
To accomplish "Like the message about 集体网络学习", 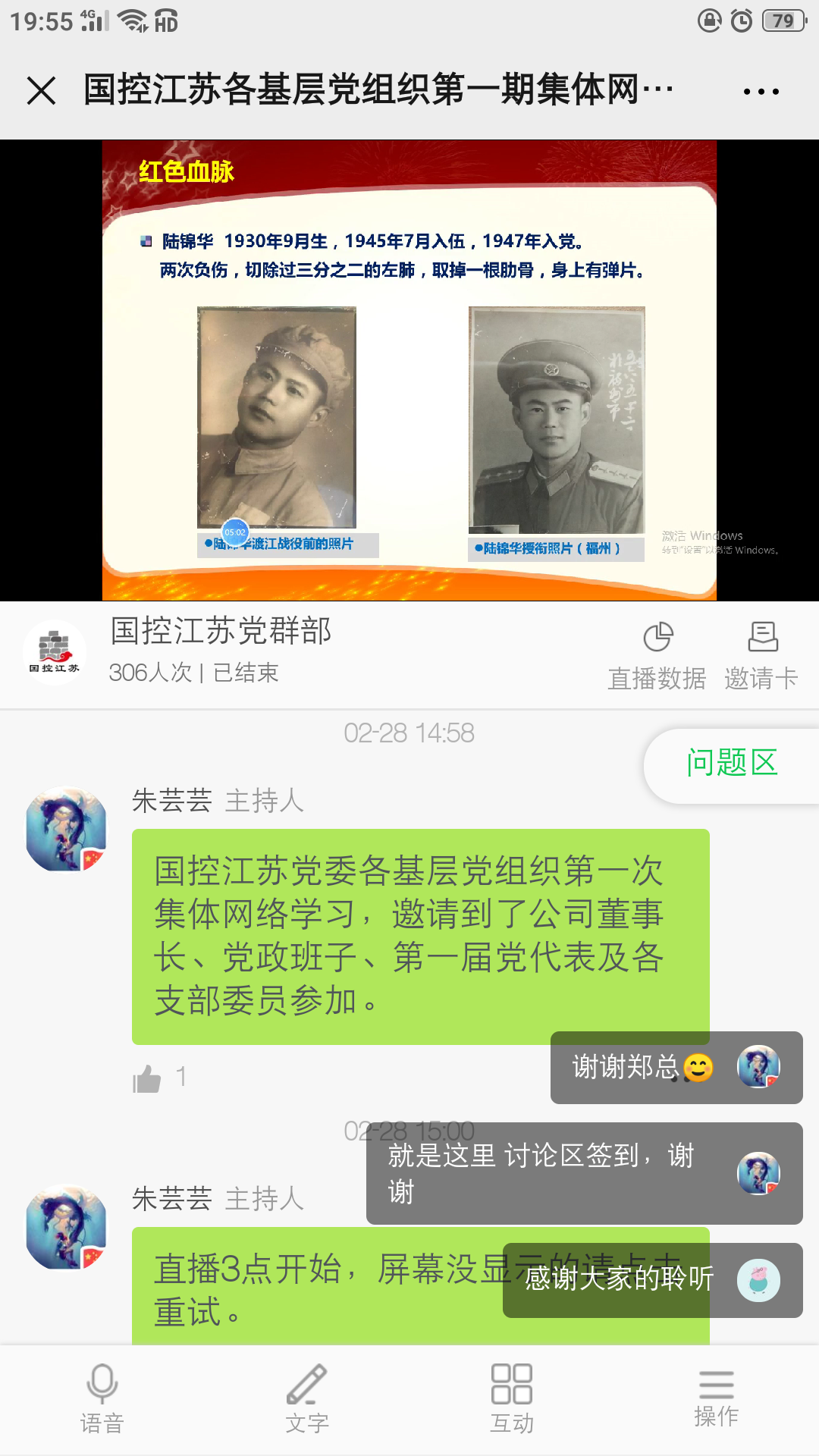I will [x=148, y=1078].
